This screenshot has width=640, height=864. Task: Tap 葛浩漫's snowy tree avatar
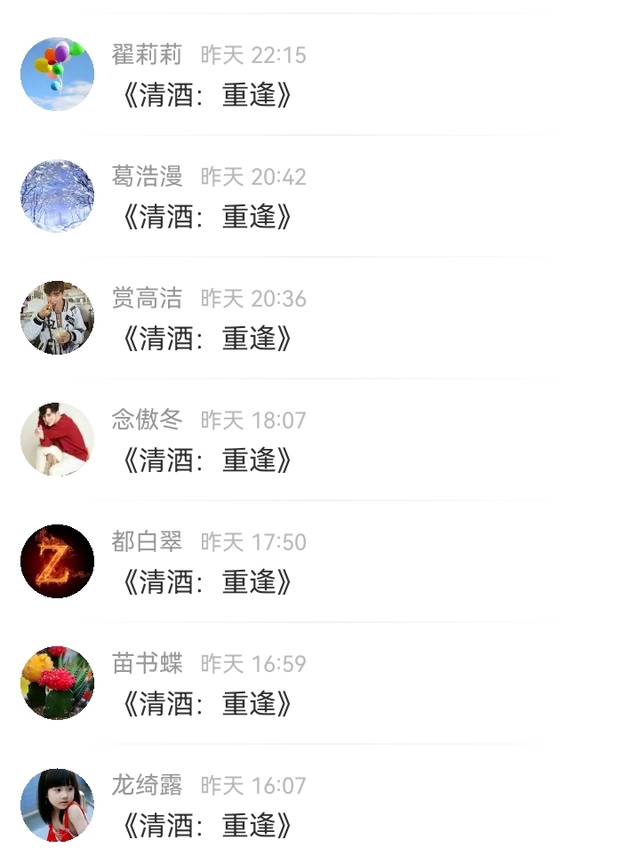click(57, 196)
